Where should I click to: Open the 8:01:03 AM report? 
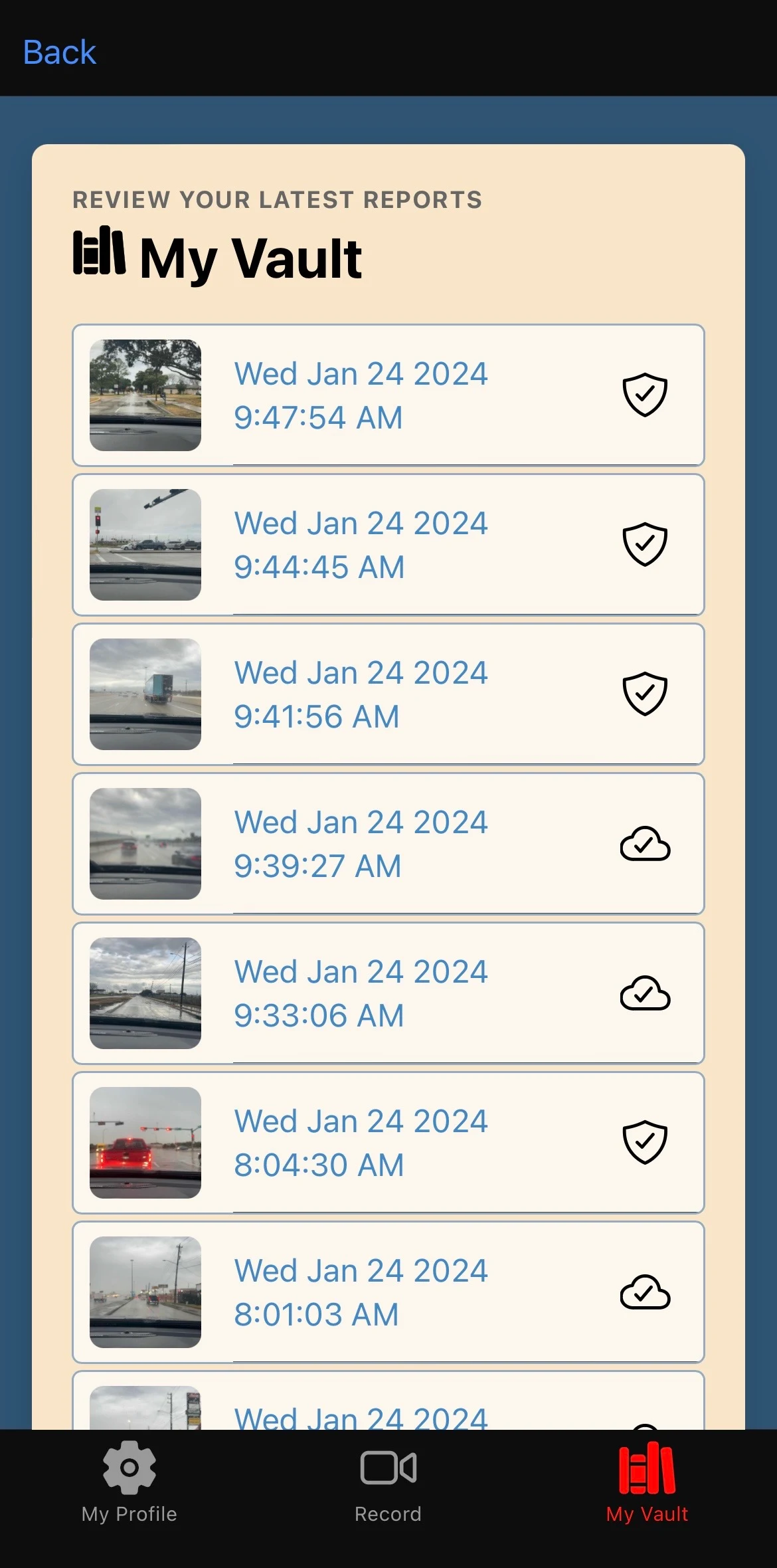[x=388, y=1292]
